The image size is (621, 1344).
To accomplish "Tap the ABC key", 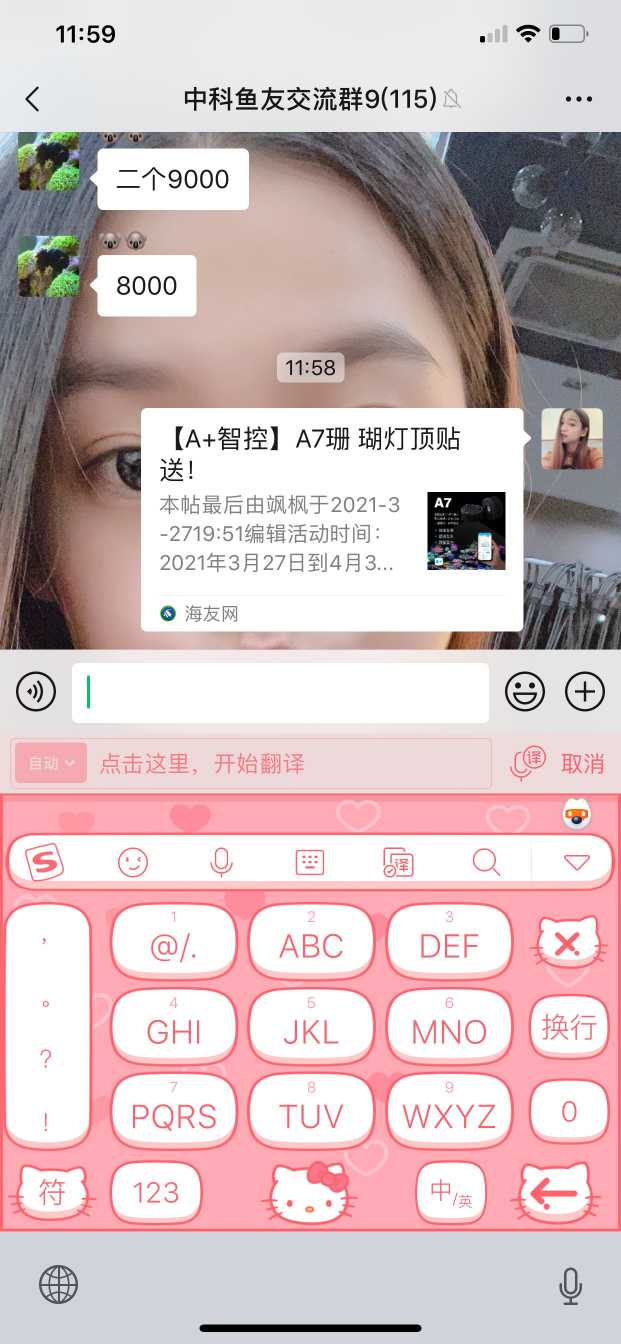I will click(x=311, y=942).
